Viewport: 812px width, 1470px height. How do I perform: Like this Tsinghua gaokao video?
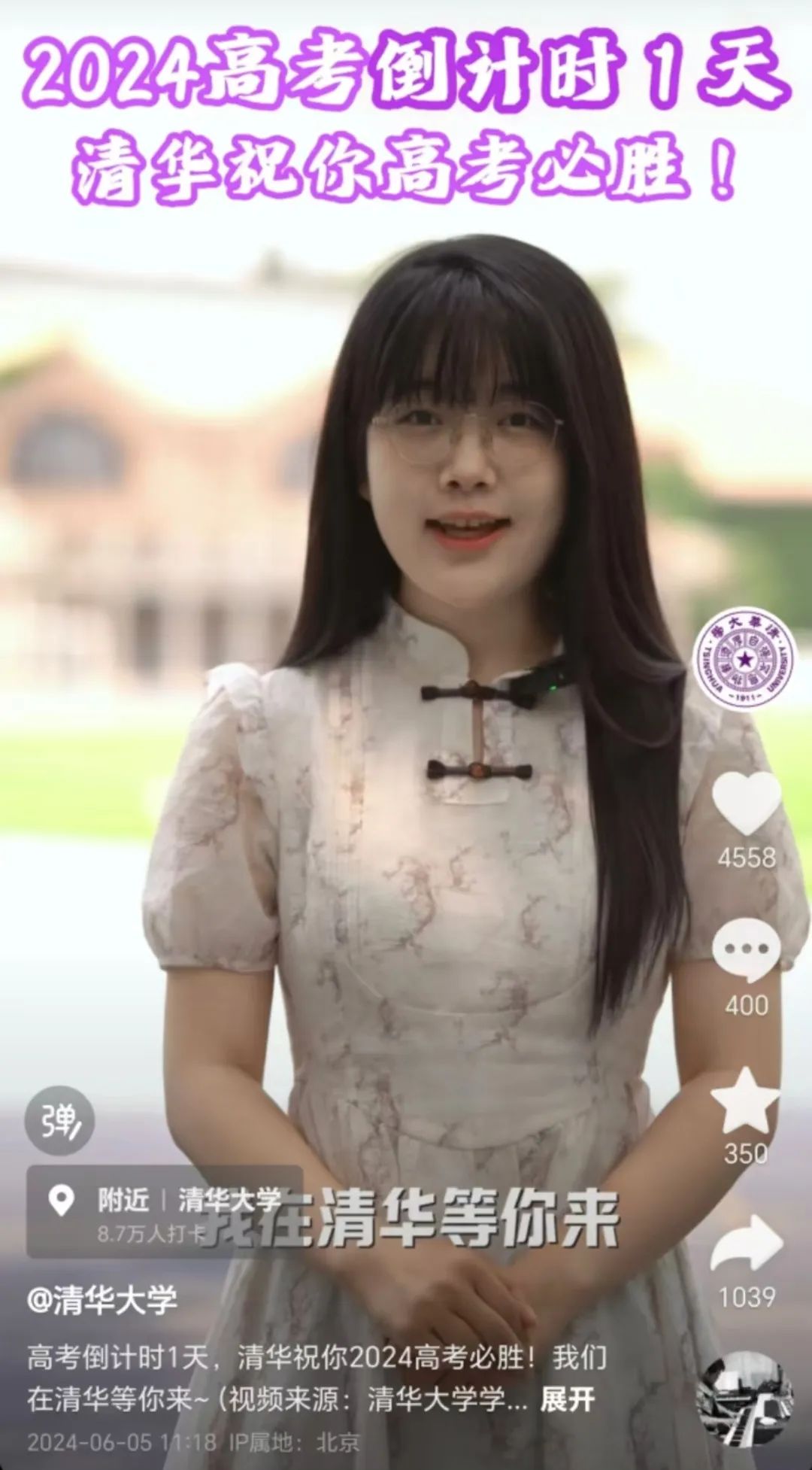[x=746, y=803]
